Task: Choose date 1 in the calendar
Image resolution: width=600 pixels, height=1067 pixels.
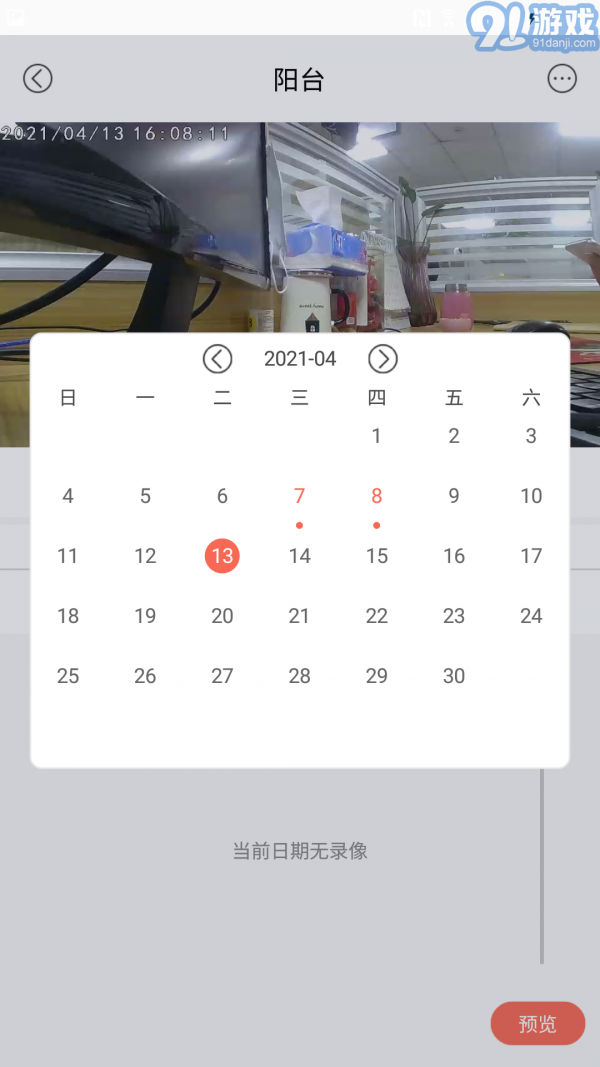Action: click(x=376, y=436)
